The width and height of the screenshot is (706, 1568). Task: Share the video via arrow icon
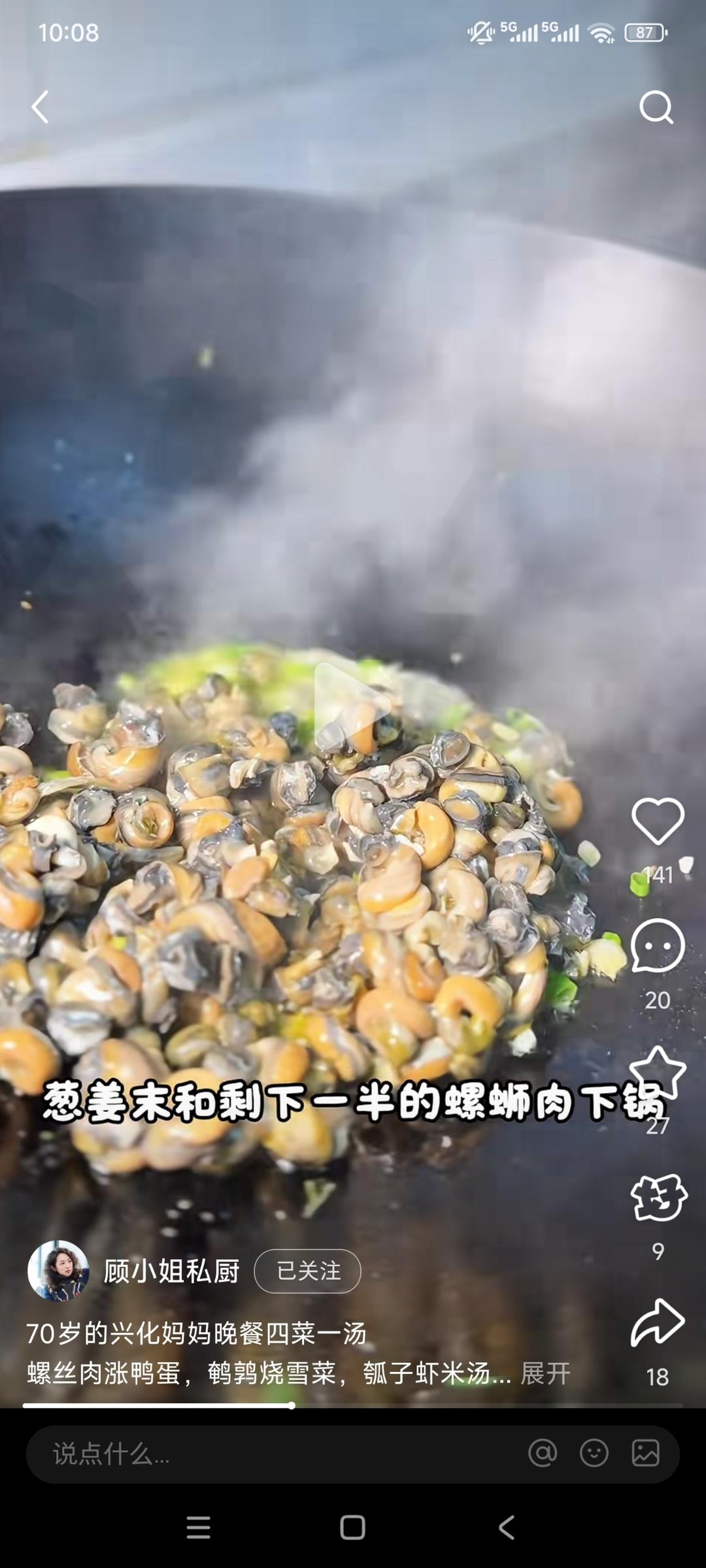[658, 1322]
